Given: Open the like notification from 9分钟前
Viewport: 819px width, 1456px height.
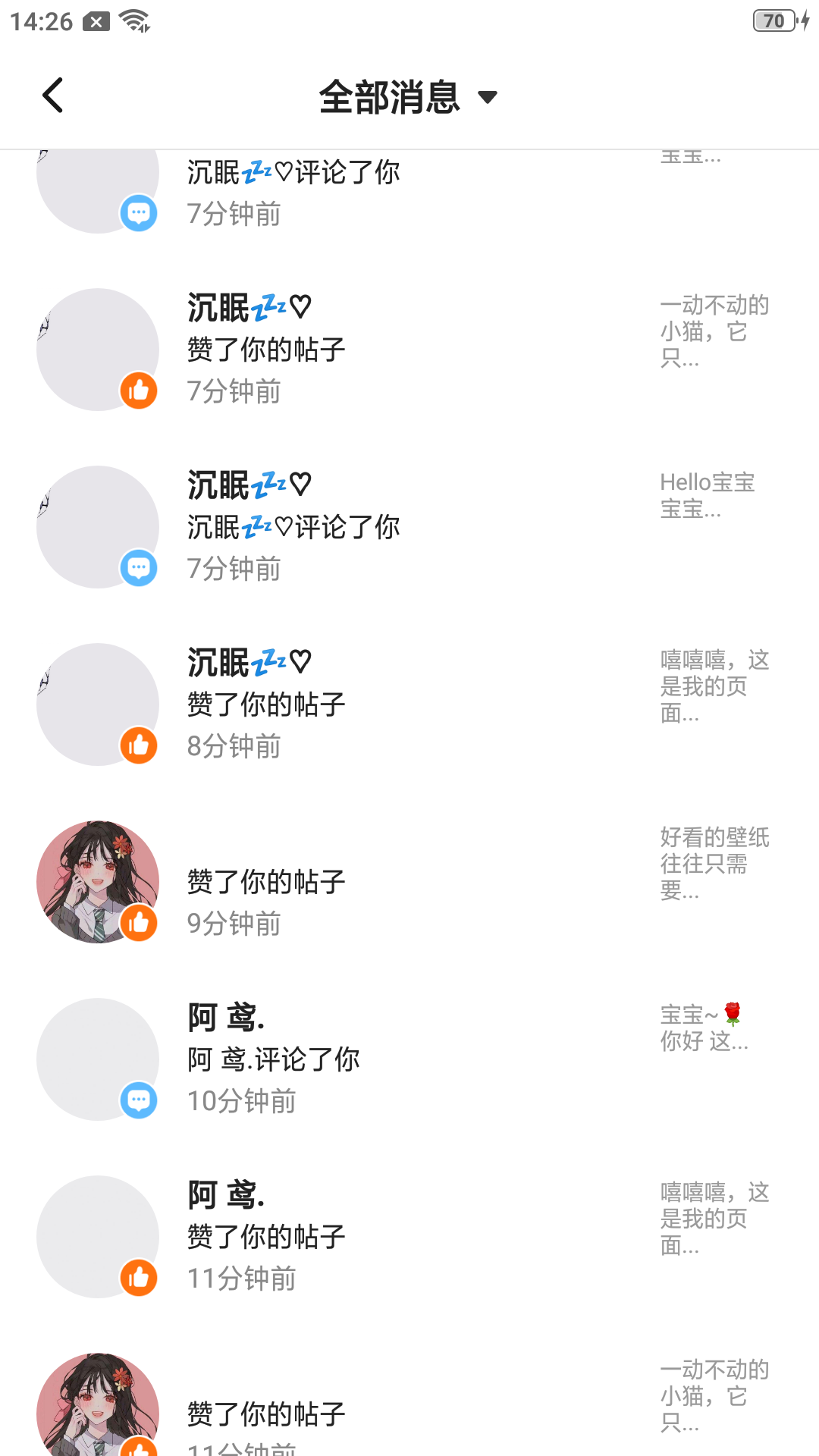Looking at the screenshot, I should (x=409, y=882).
